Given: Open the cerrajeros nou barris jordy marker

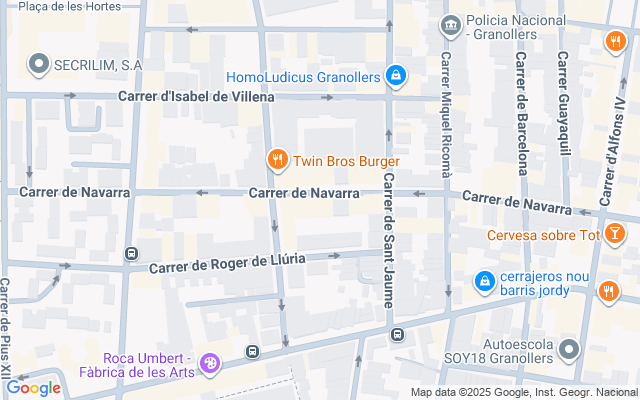Looking at the screenshot, I should (x=485, y=282).
